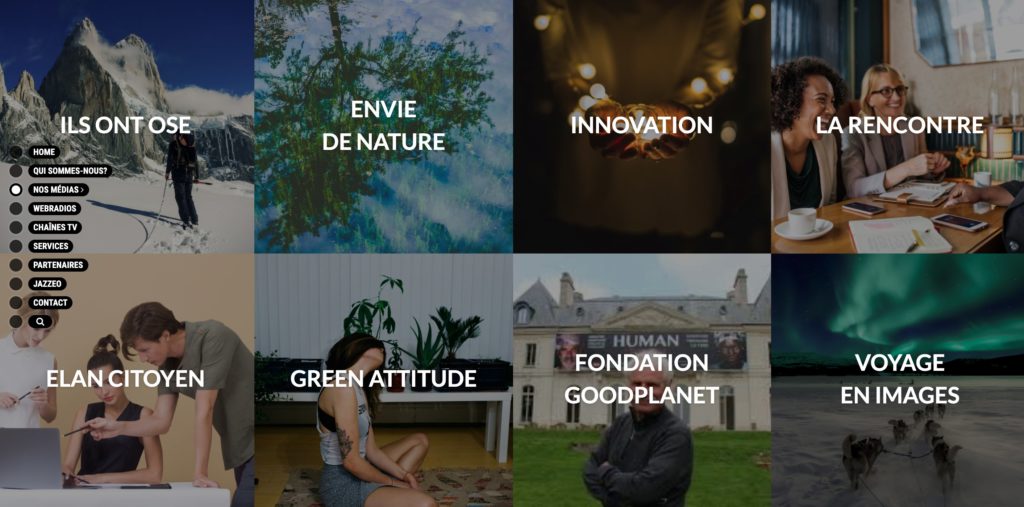
Task: Open Webradios from the side menu
Action: pyautogui.click(x=55, y=208)
